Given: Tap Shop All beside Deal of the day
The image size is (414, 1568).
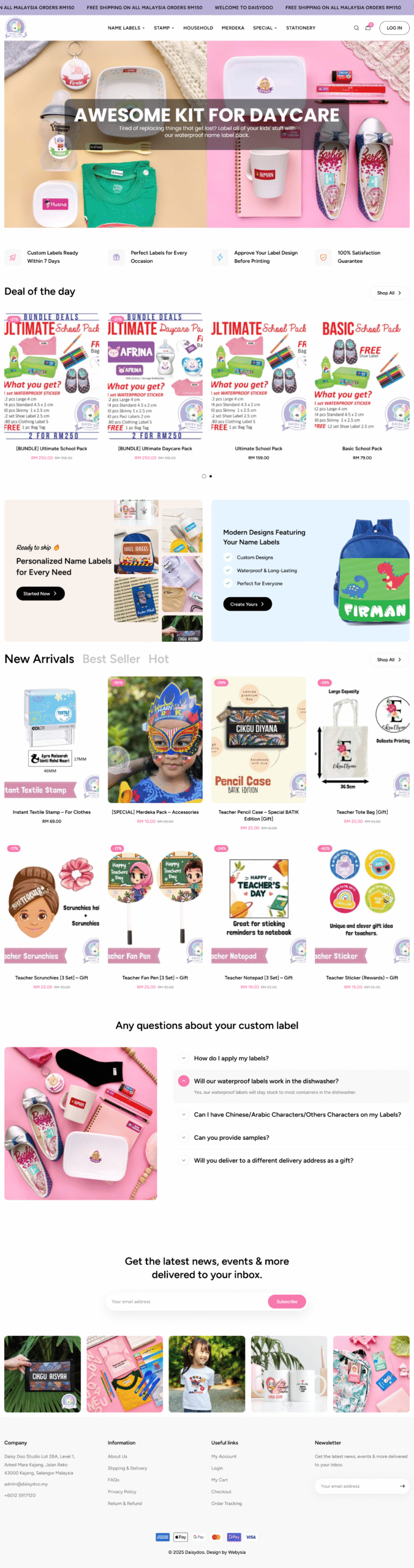Looking at the screenshot, I should point(389,293).
